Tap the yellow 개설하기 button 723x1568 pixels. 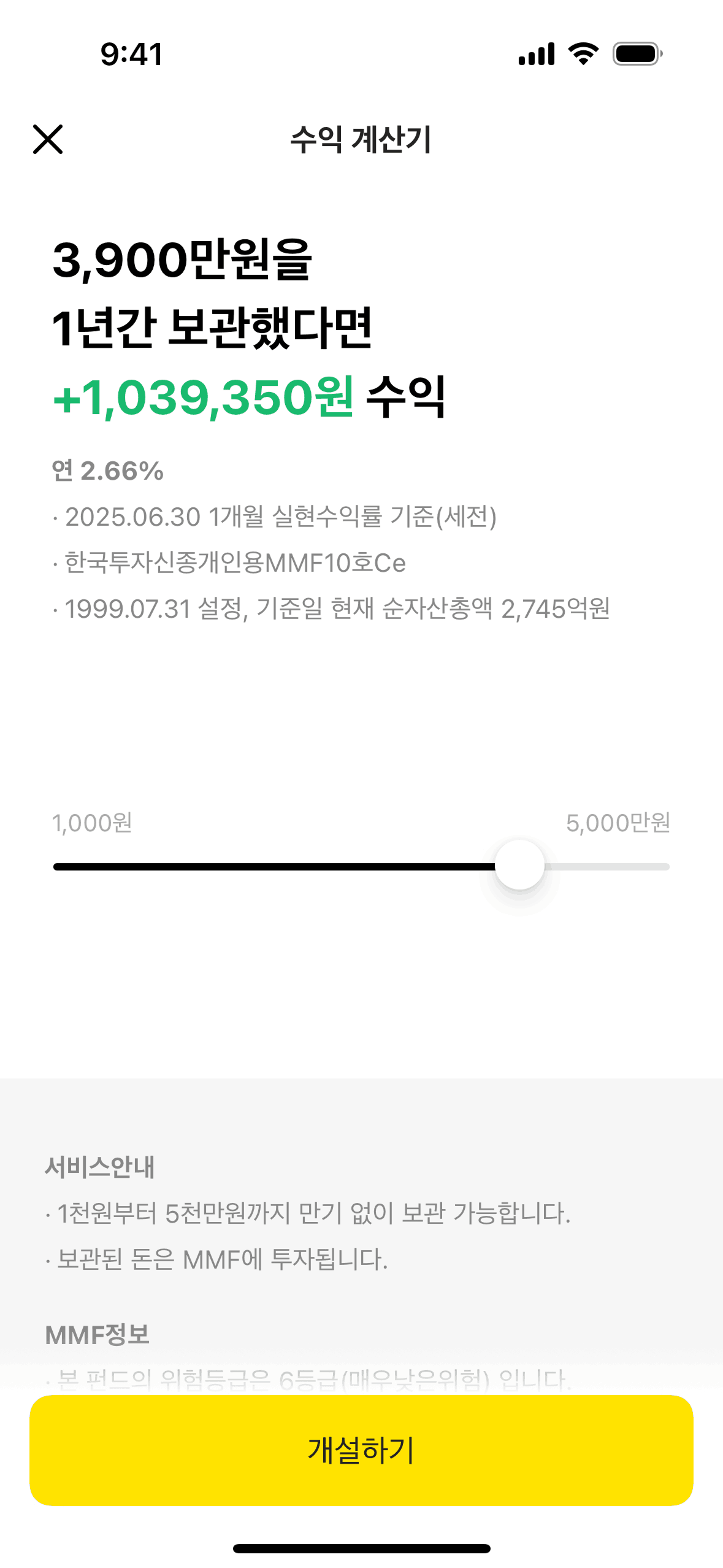point(361,1450)
